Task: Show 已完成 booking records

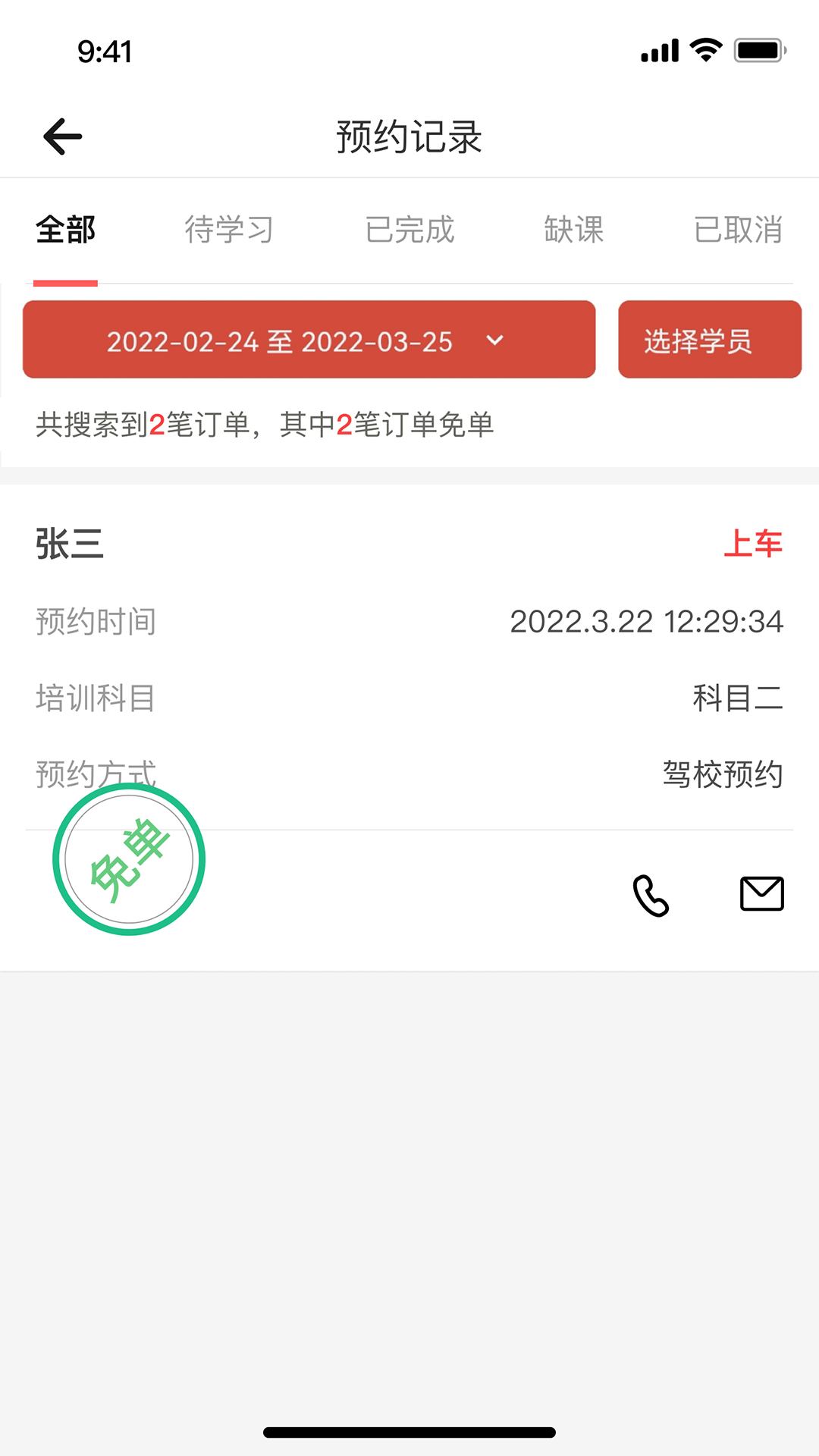Action: click(x=409, y=230)
